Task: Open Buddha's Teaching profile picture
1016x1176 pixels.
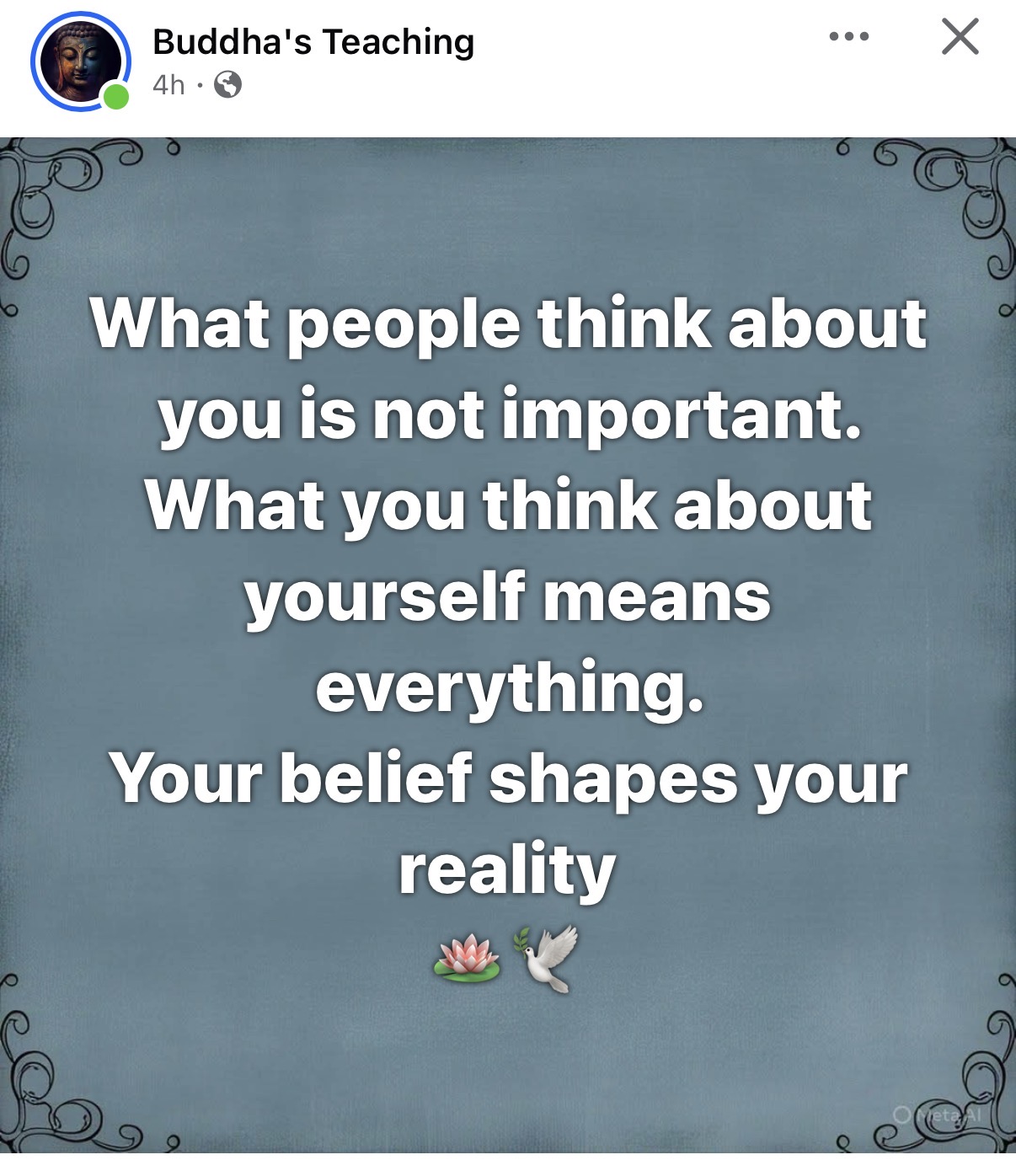Action: [x=80, y=61]
